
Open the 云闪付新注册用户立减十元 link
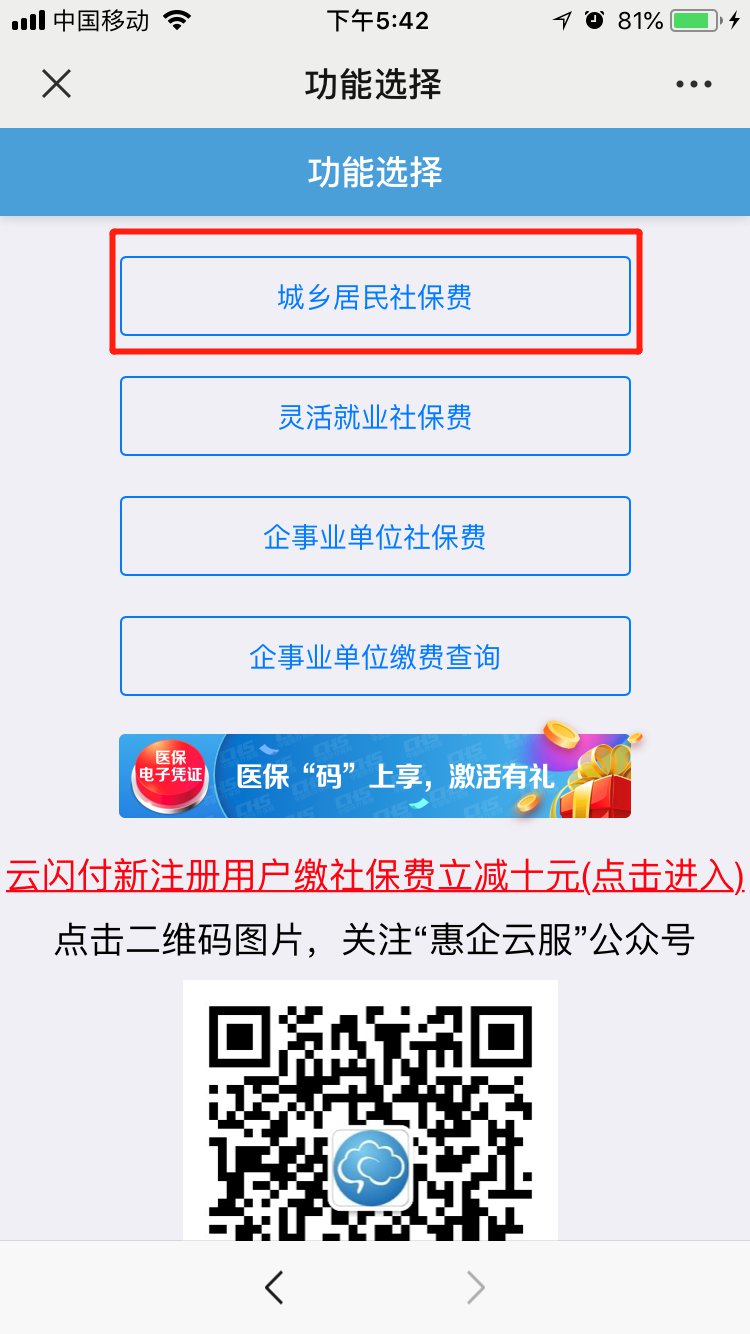click(375, 876)
